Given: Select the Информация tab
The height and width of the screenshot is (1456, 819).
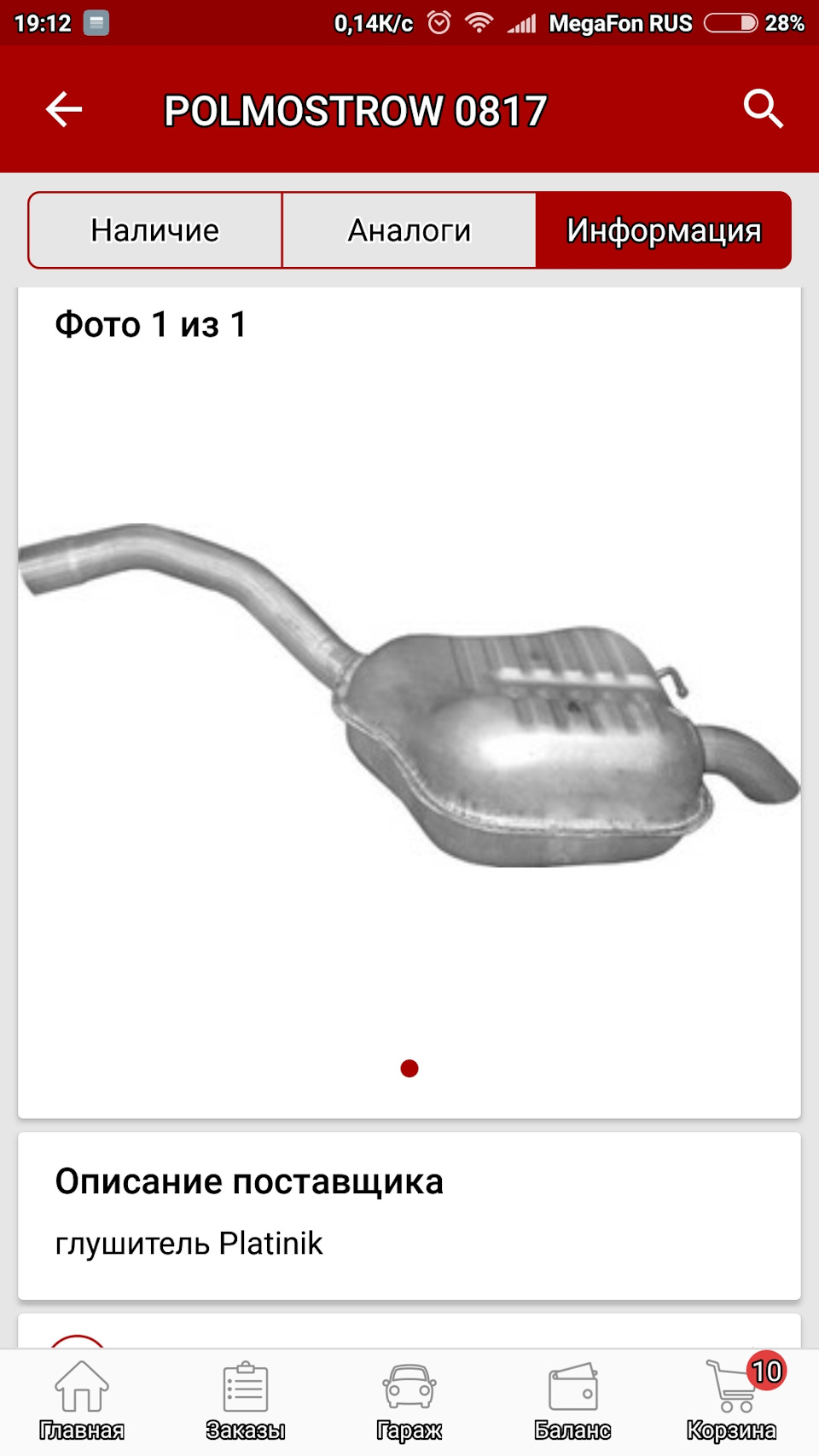Looking at the screenshot, I should tap(664, 230).
